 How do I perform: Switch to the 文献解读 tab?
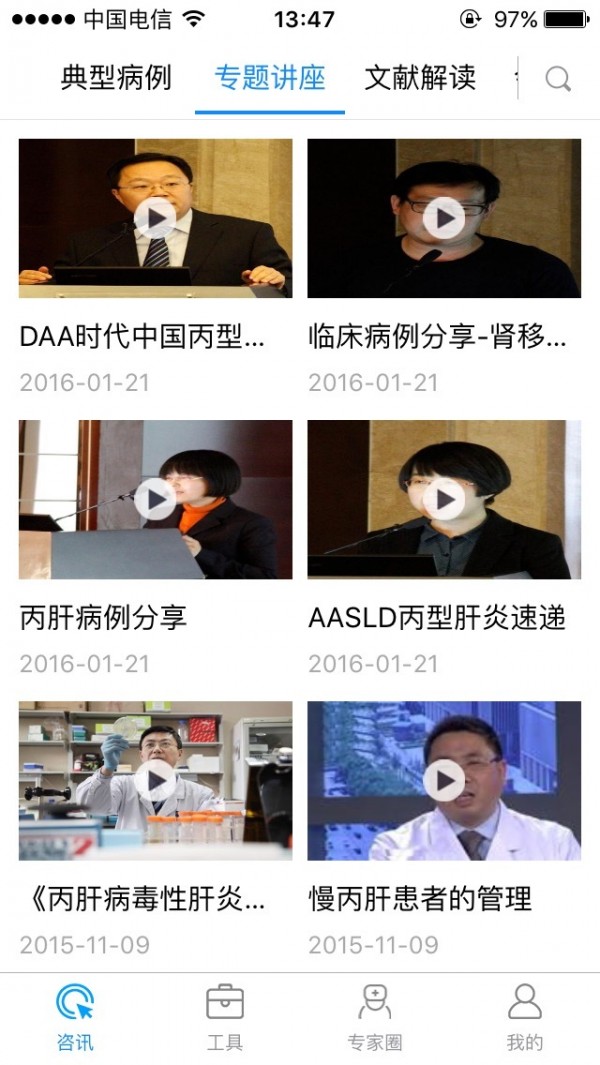420,78
